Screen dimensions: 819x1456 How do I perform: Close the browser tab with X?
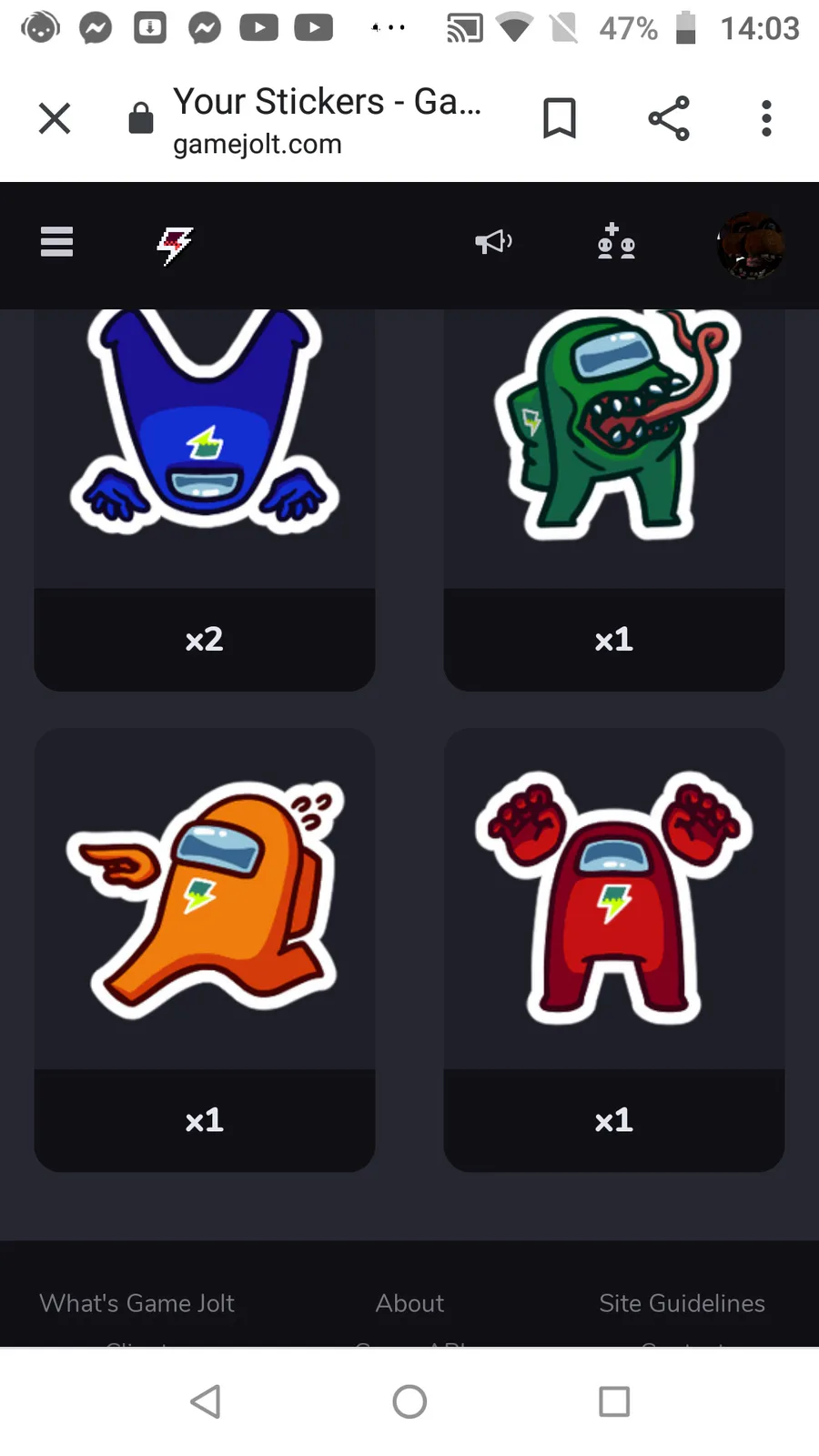[x=55, y=118]
